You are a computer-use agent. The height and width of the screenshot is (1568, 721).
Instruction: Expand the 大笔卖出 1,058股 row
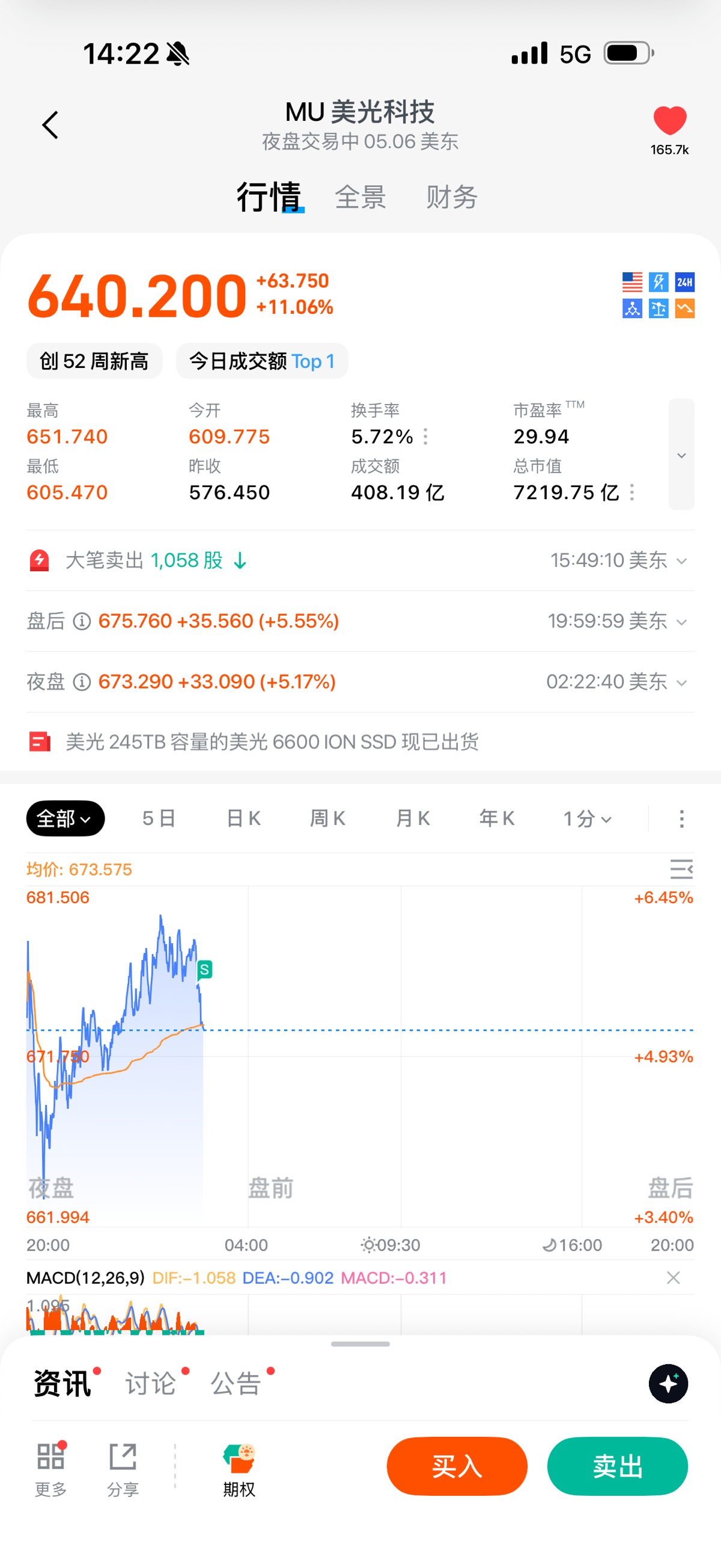click(360, 560)
